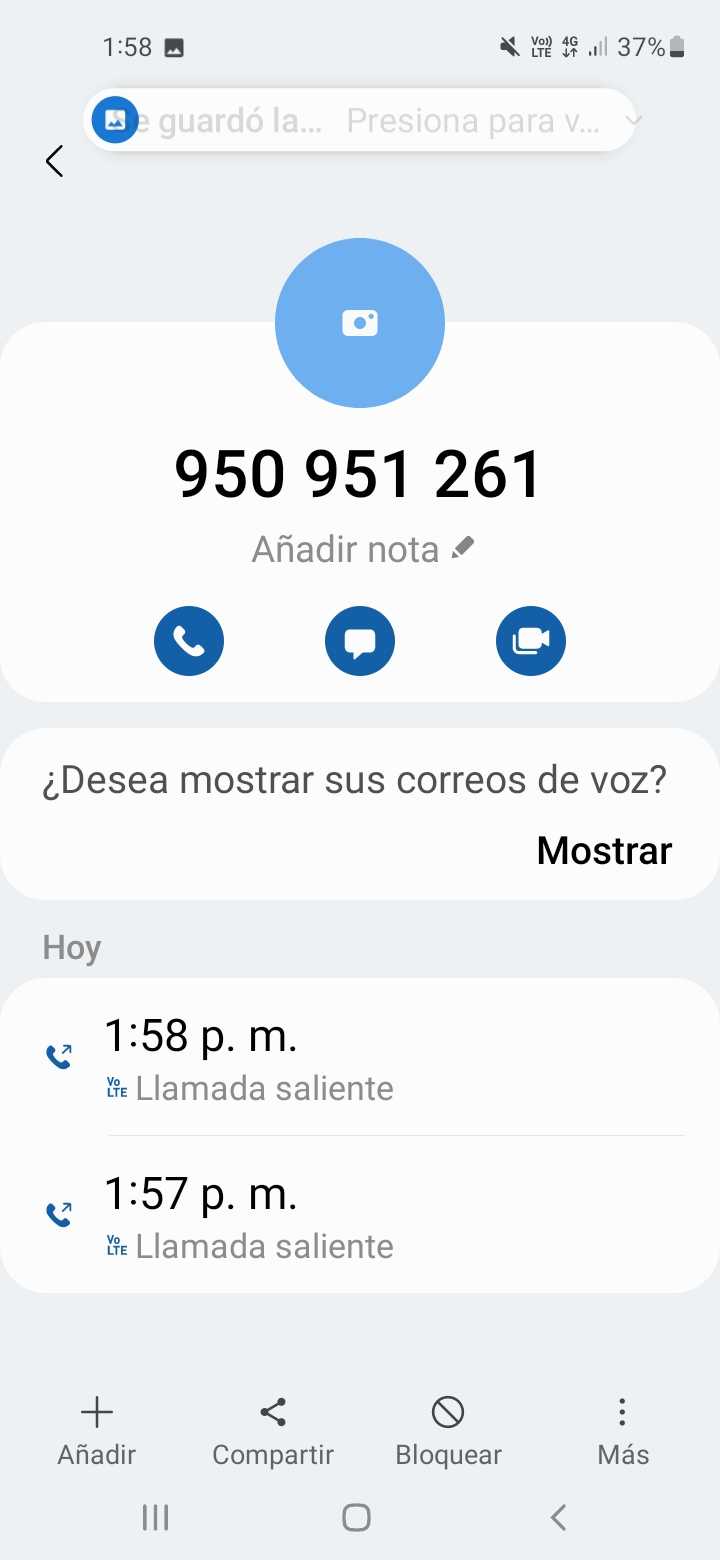Image resolution: width=720 pixels, height=1560 pixels.
Task: Select Añadir to save the number
Action: 97,1431
